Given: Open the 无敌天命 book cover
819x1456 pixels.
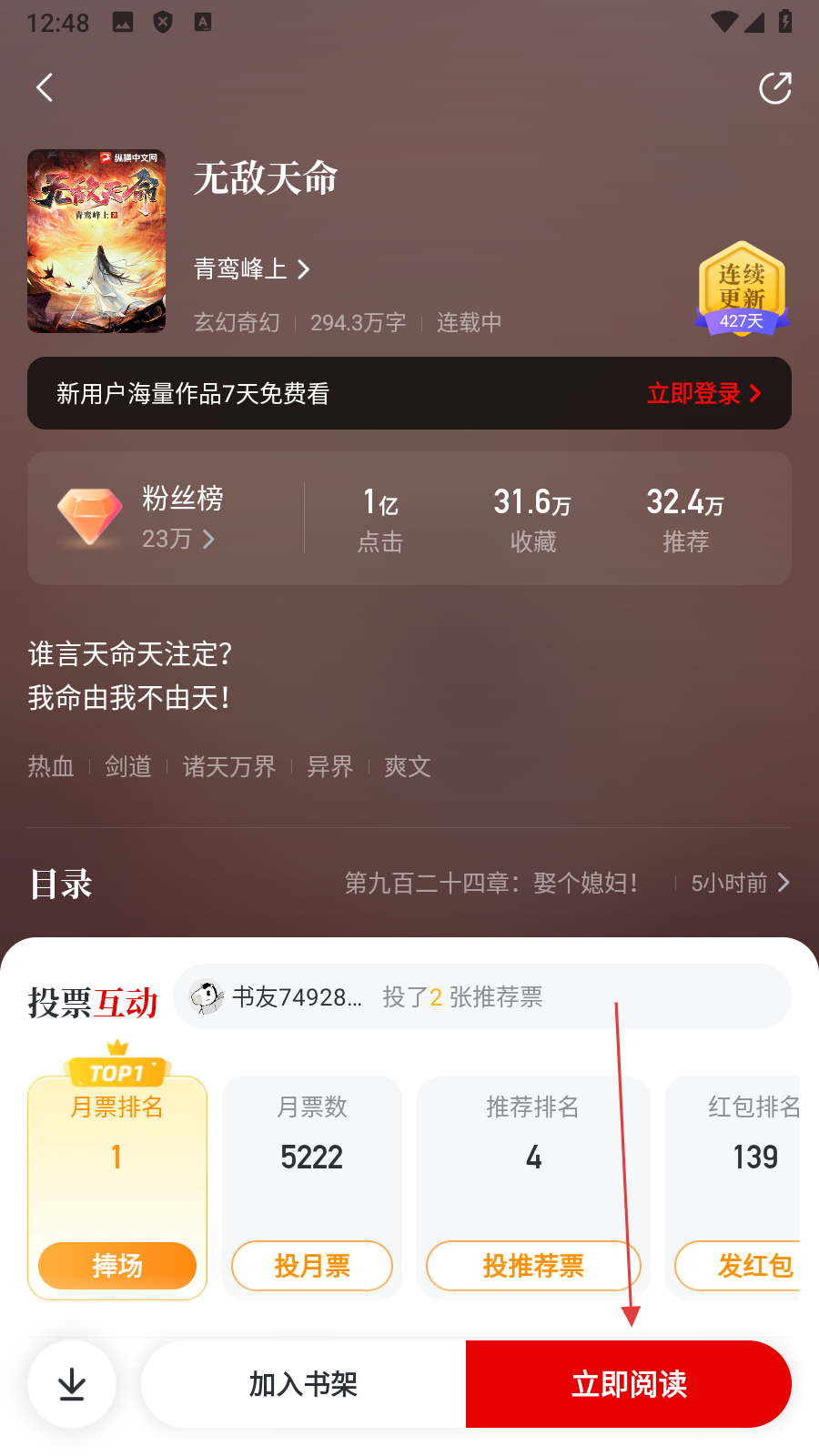Looking at the screenshot, I should [x=96, y=241].
